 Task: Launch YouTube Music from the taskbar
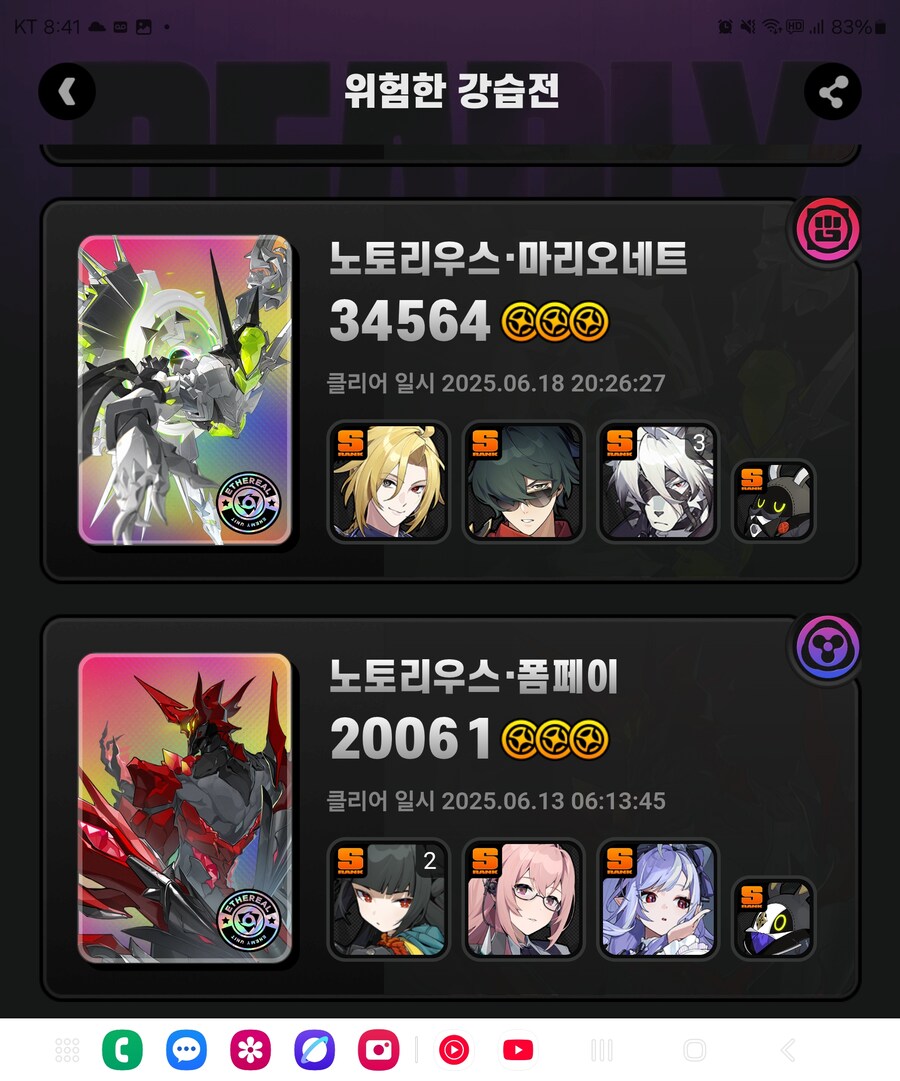[453, 1050]
